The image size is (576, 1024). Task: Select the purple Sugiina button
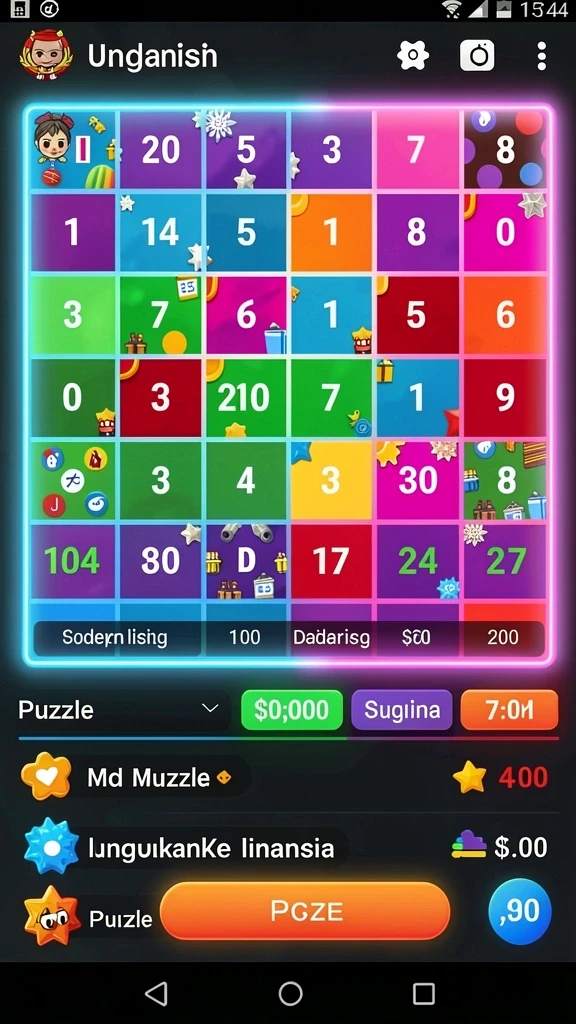[x=402, y=710]
